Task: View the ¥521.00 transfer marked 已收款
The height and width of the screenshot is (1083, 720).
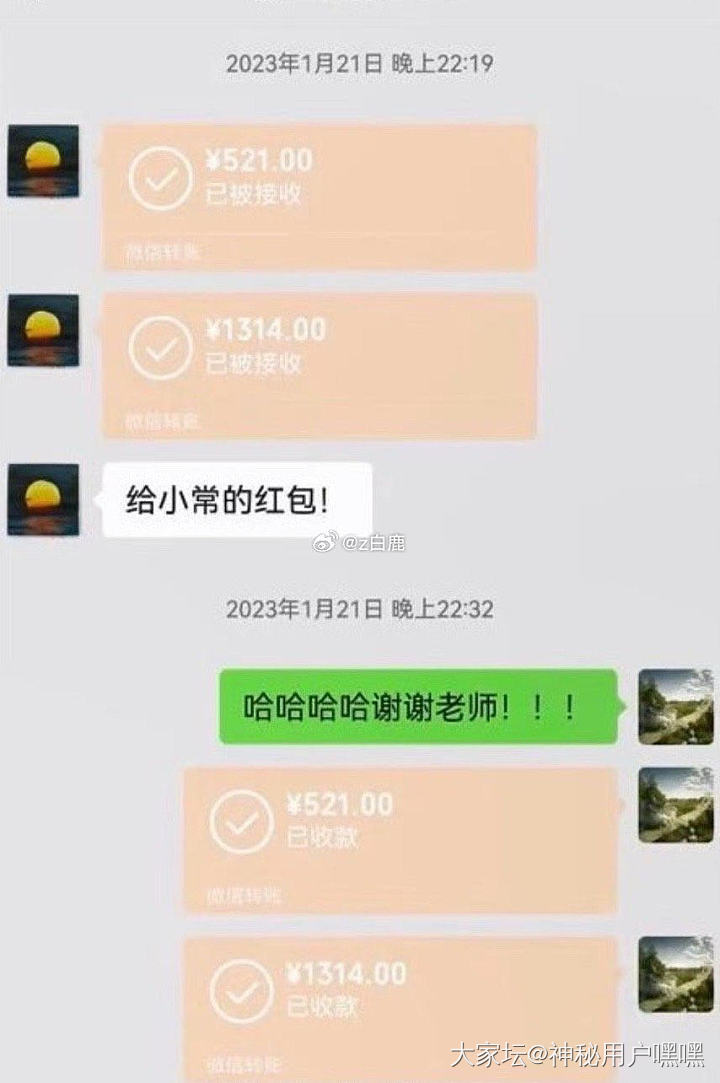Action: click(400, 840)
